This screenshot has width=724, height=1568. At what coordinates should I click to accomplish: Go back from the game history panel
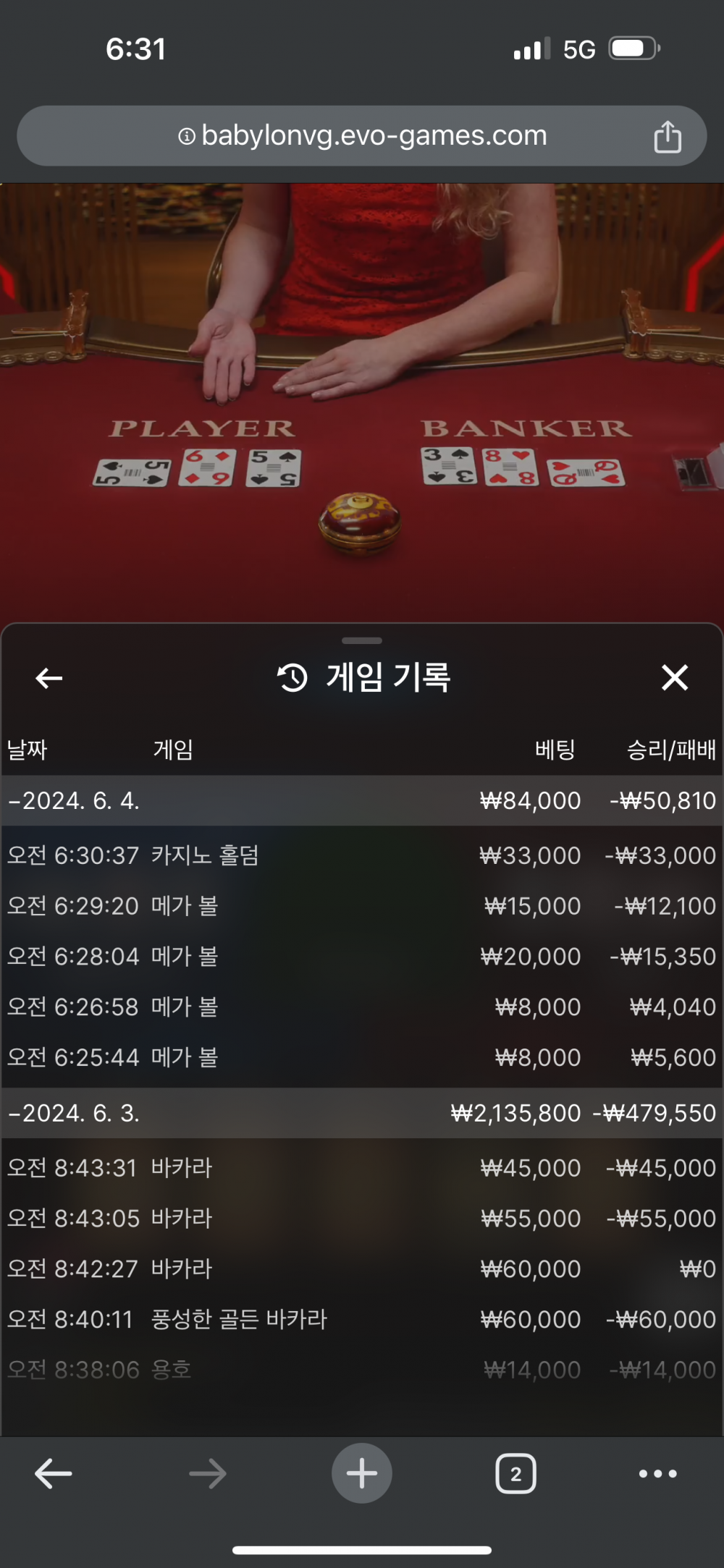click(x=49, y=678)
